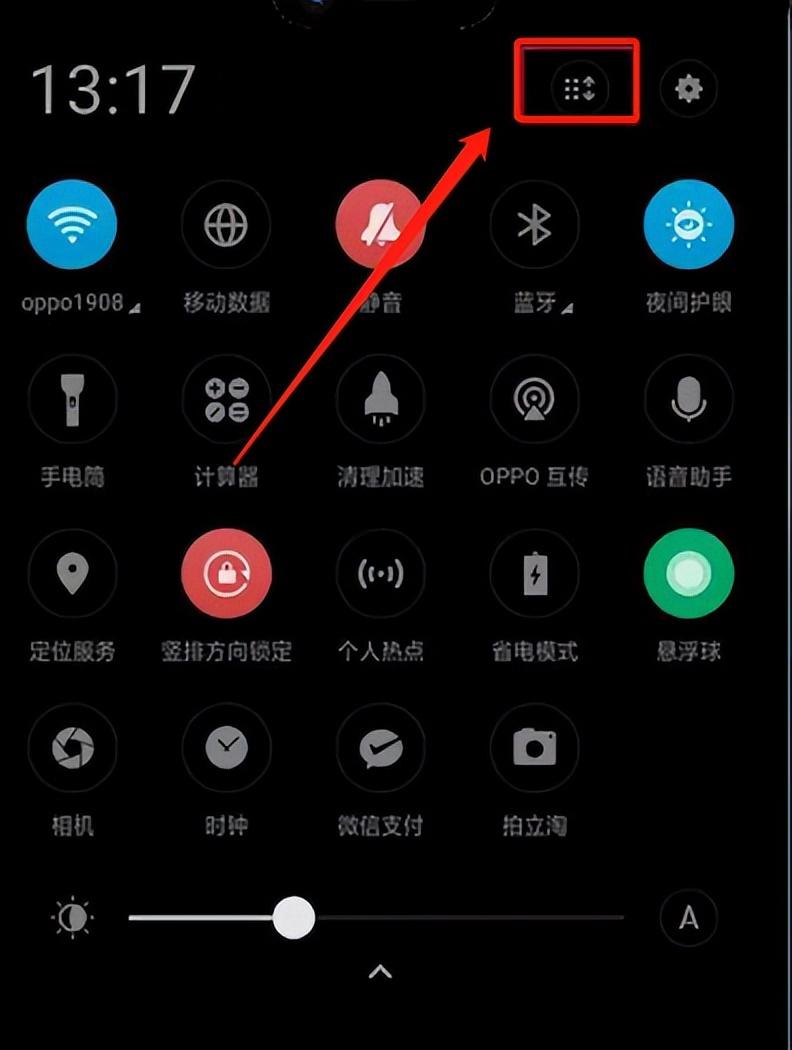Toggle the 悬浮球 floating ball
Viewport: 792px width, 1050px height.
pos(688,573)
